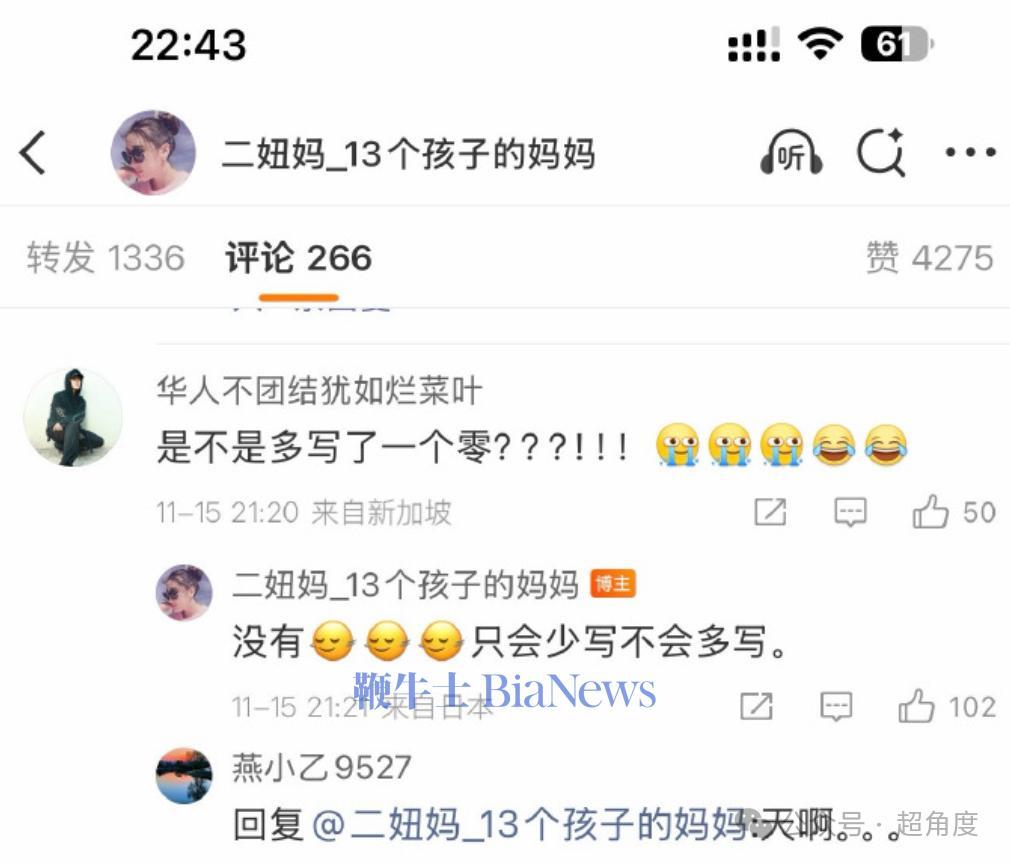The image size is (1010, 864).
Task: Open 燕小乙9527's profile avatar
Action: click(184, 775)
